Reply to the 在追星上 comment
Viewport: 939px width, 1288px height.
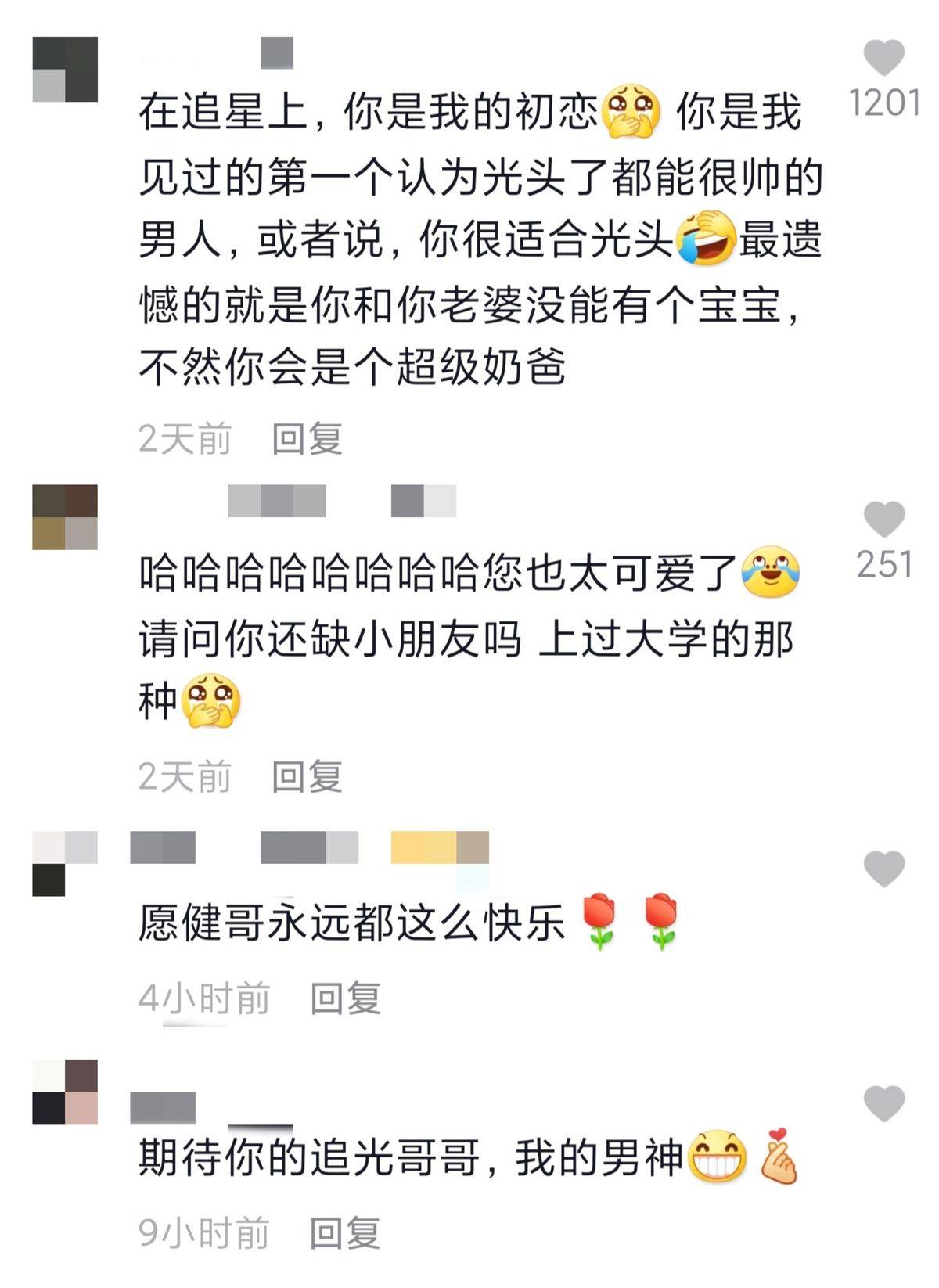click(307, 438)
